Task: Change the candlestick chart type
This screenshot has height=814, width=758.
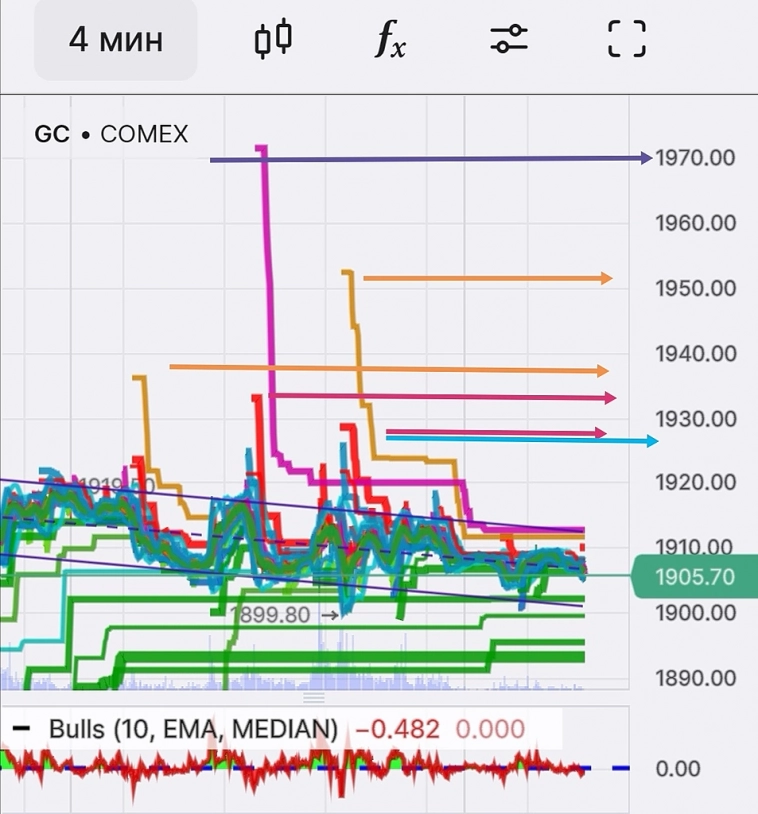Action: tap(272, 40)
